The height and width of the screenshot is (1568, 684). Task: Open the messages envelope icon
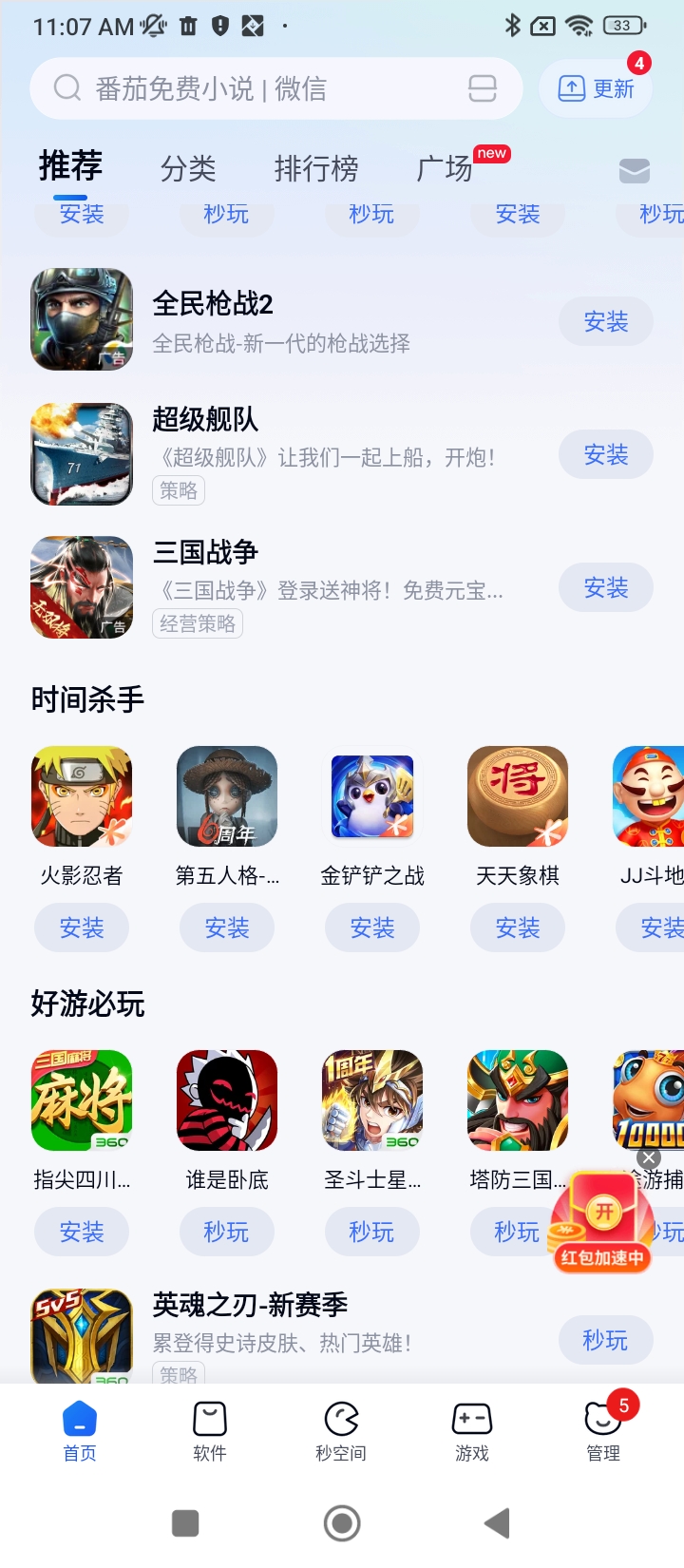(634, 171)
